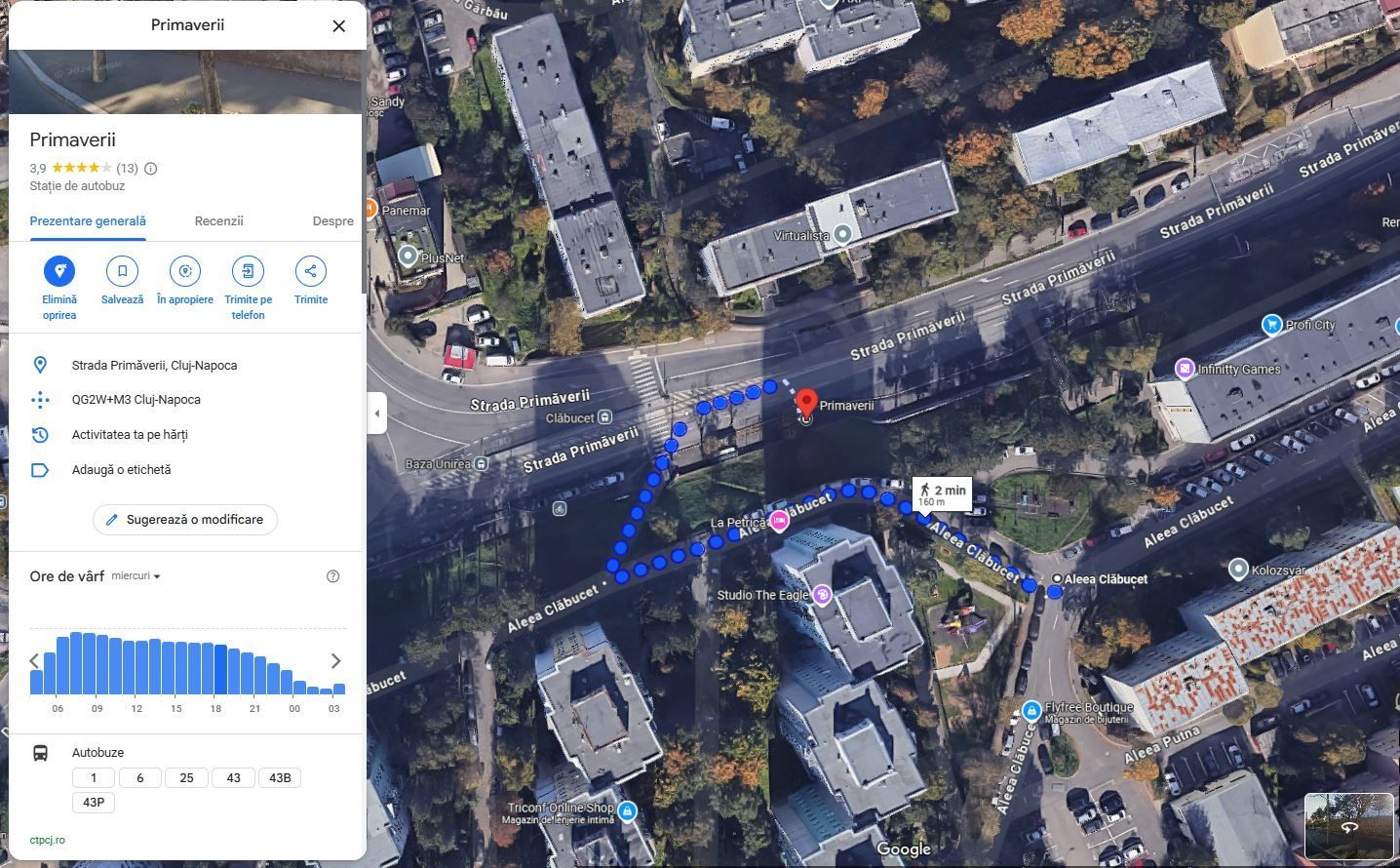Collapse the side panel arrow
This screenshot has height=868, width=1400.
point(377,414)
